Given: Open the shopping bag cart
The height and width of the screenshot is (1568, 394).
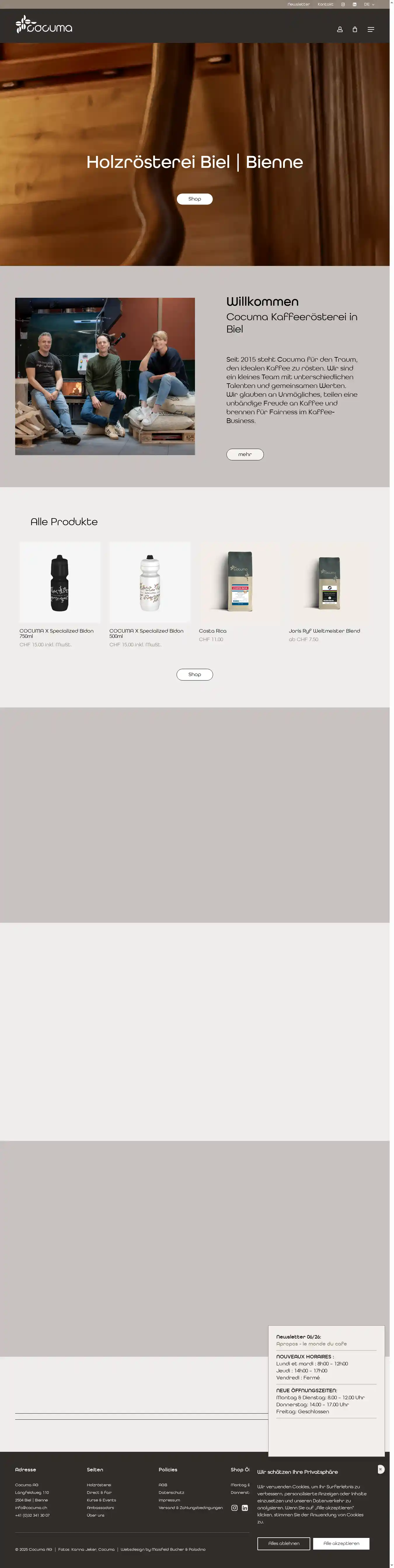Looking at the screenshot, I should tap(354, 29).
